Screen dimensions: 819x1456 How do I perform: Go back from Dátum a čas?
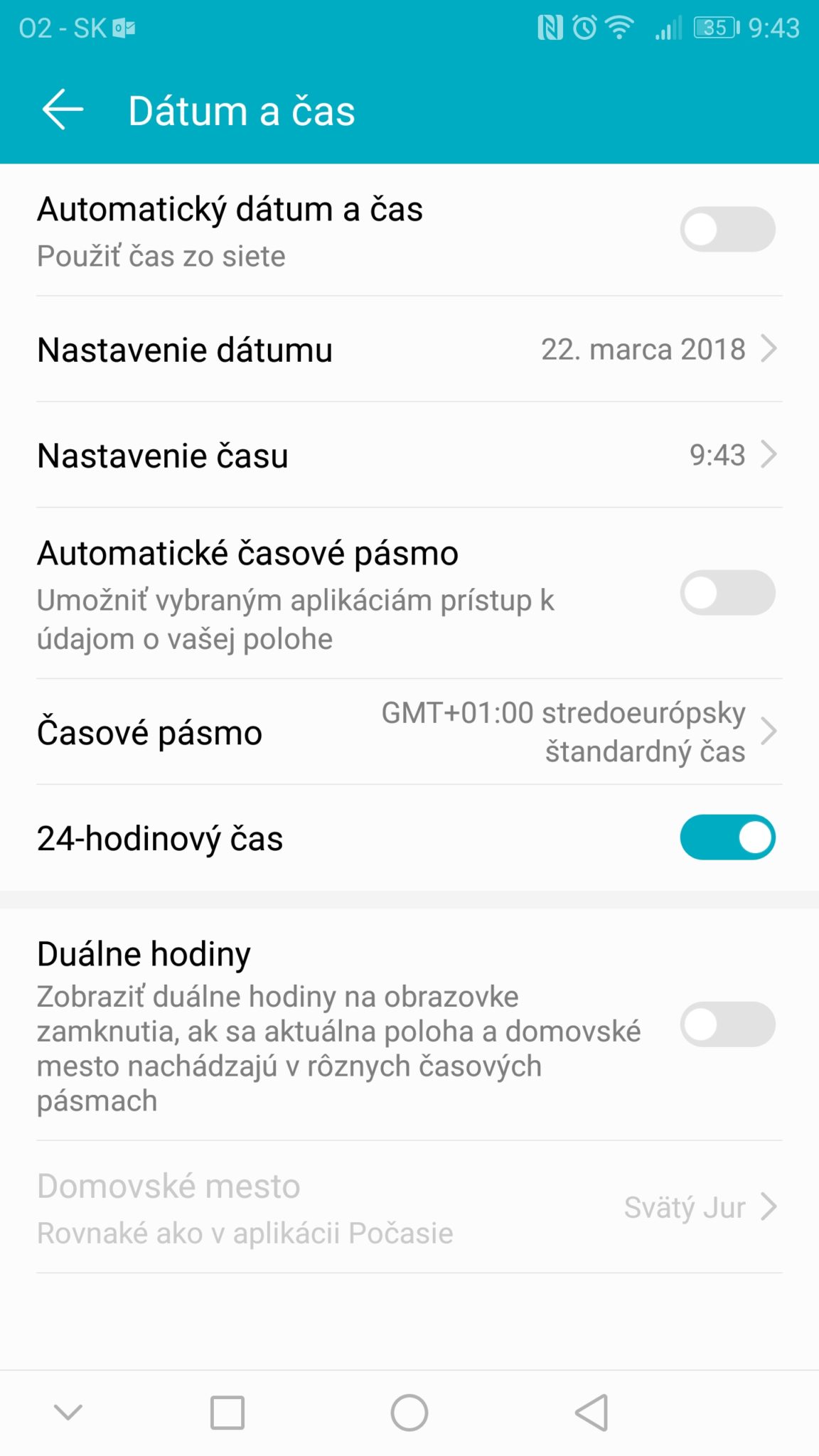[63, 110]
